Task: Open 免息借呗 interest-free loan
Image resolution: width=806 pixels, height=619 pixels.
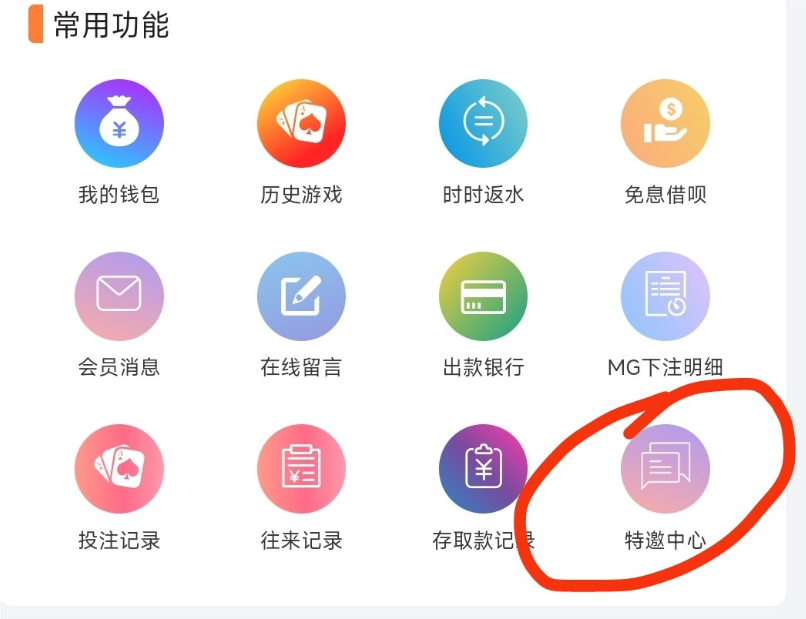Action: (665, 124)
